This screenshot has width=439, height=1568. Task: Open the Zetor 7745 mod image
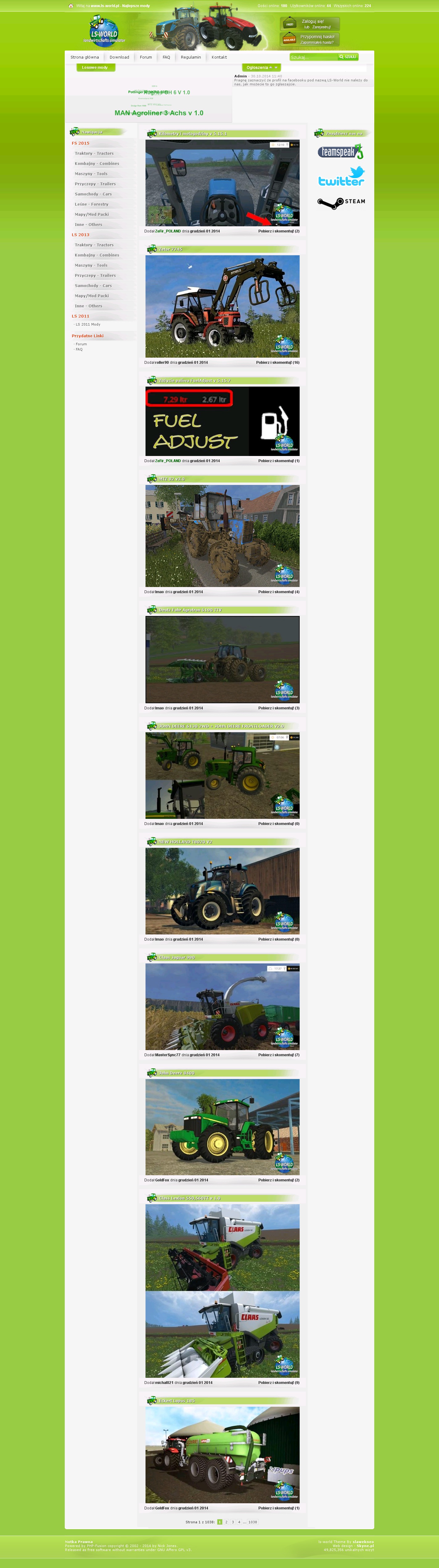[222, 306]
